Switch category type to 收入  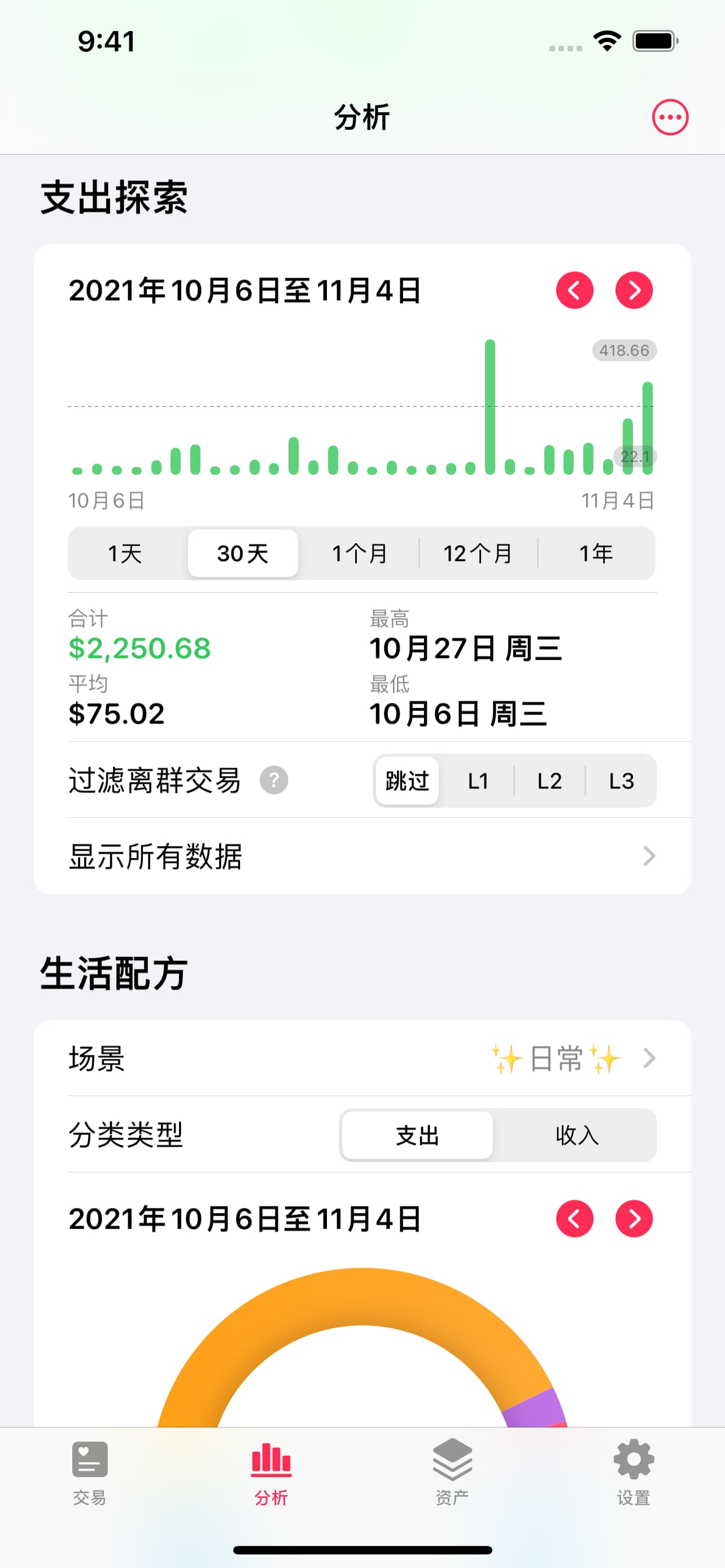click(576, 1135)
